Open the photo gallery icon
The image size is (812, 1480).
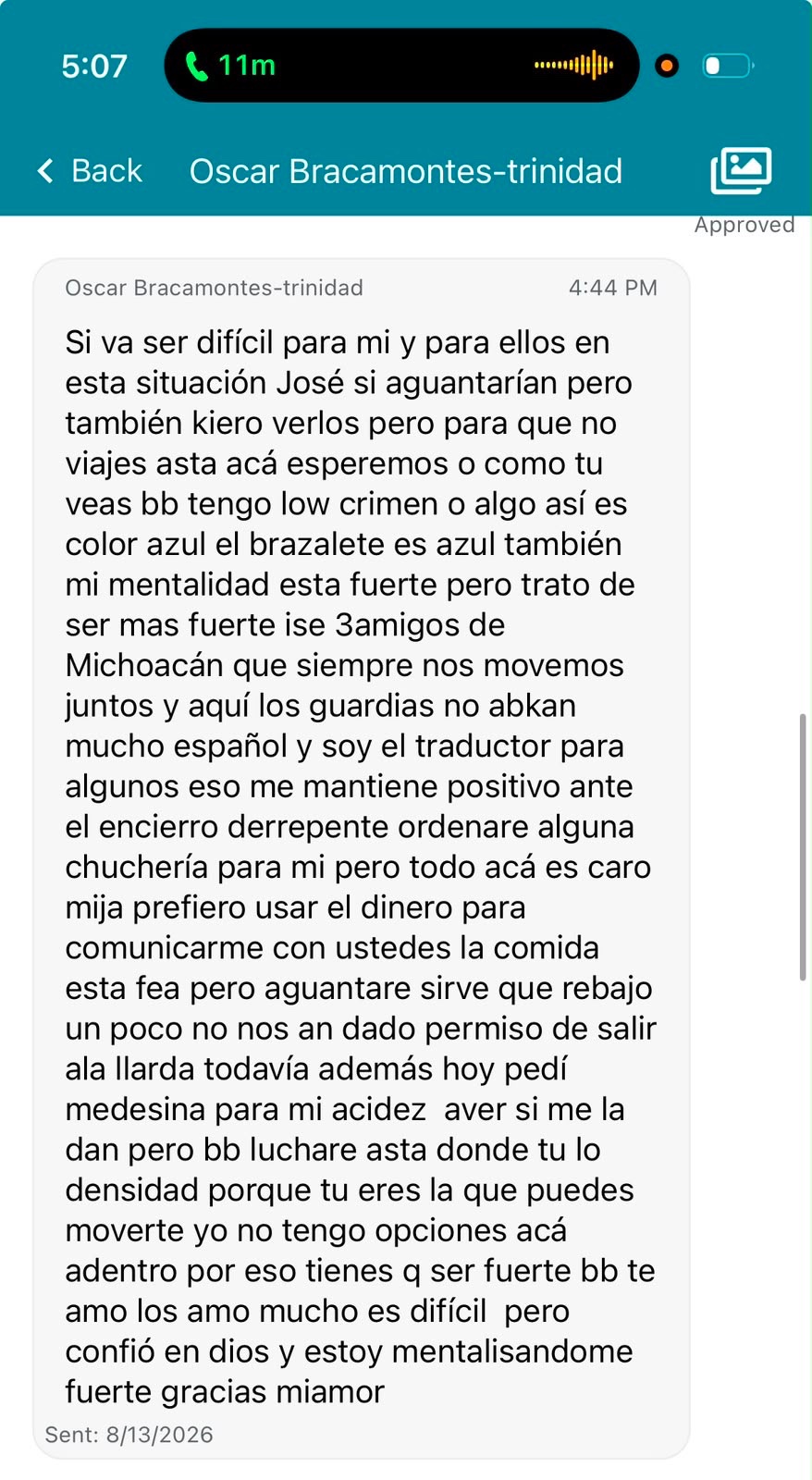point(741,171)
